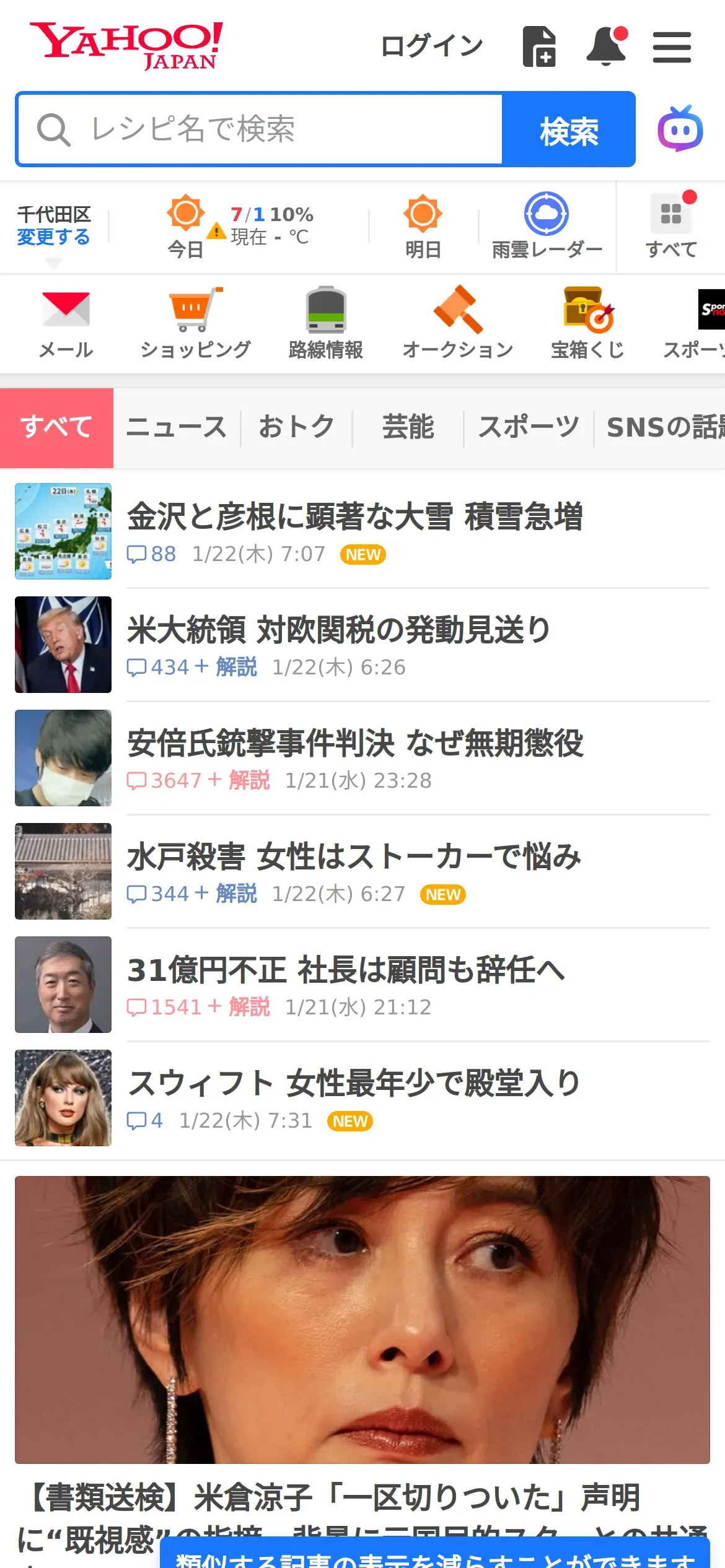Image resolution: width=725 pixels, height=1568 pixels.
Task: Open メール service
Action: (66, 323)
